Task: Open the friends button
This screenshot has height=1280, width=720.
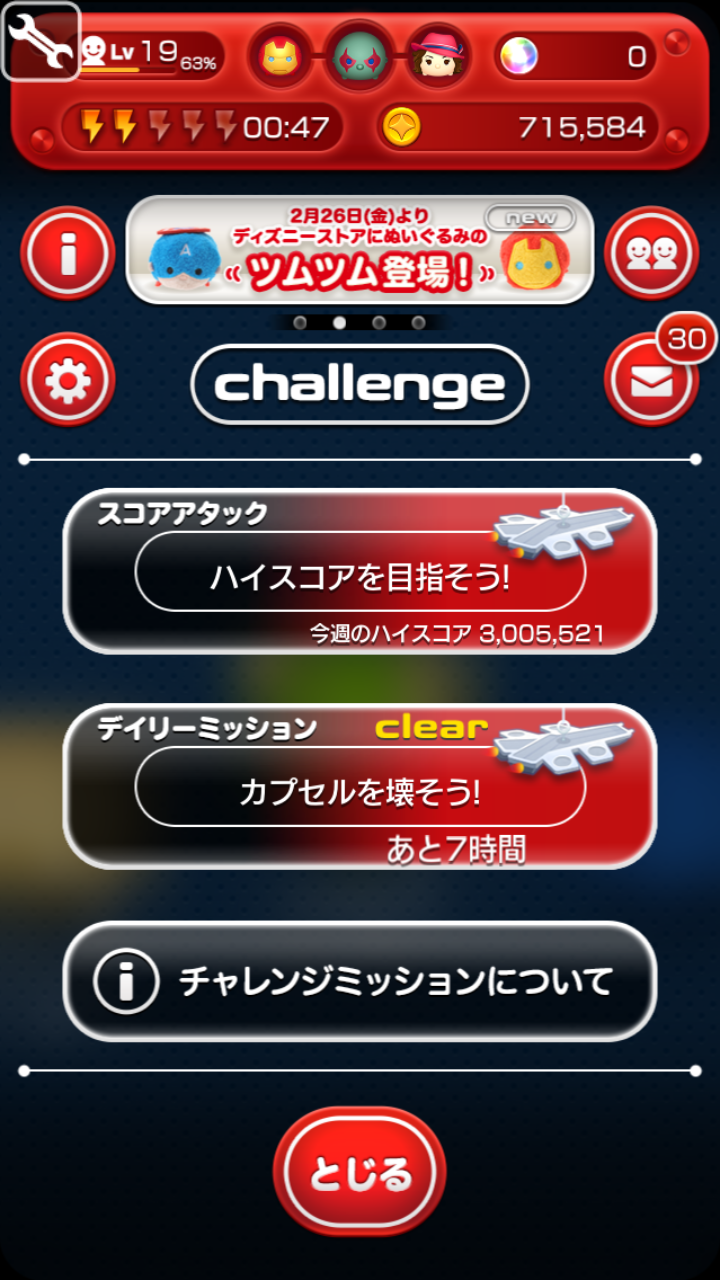Action: click(651, 253)
